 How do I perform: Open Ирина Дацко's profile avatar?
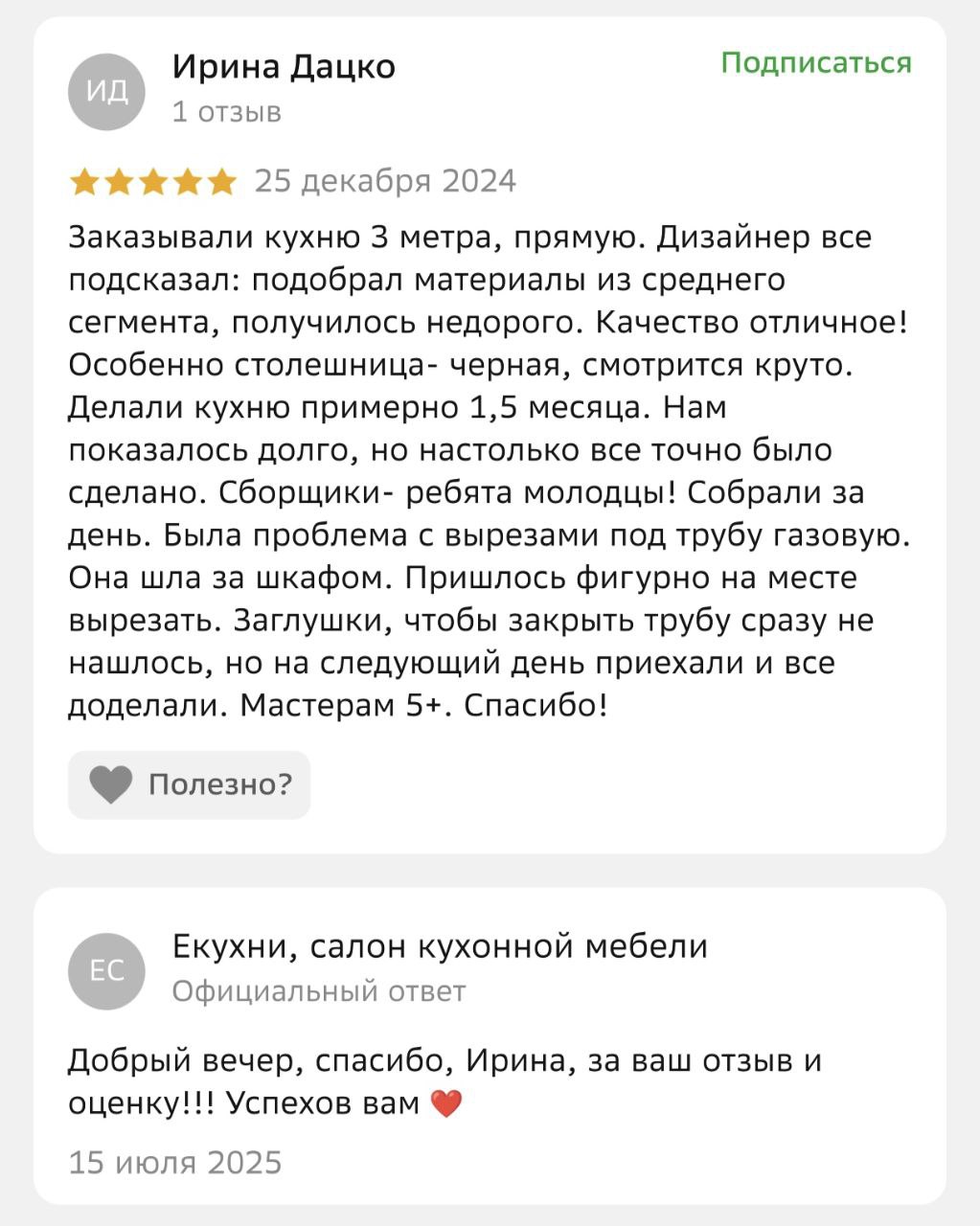click(x=106, y=92)
